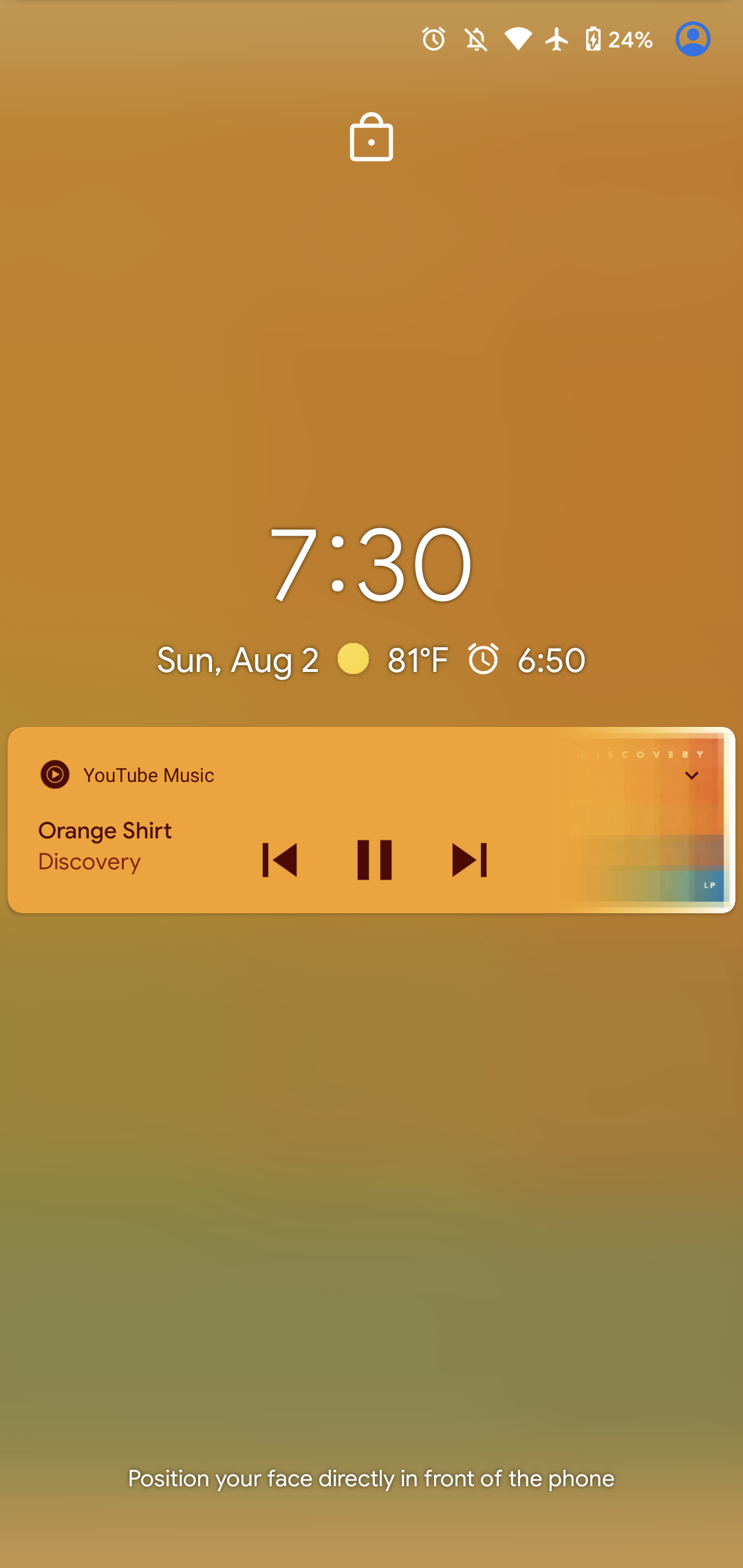
Task: Expand the YouTube Music notification chevron
Action: click(692, 775)
